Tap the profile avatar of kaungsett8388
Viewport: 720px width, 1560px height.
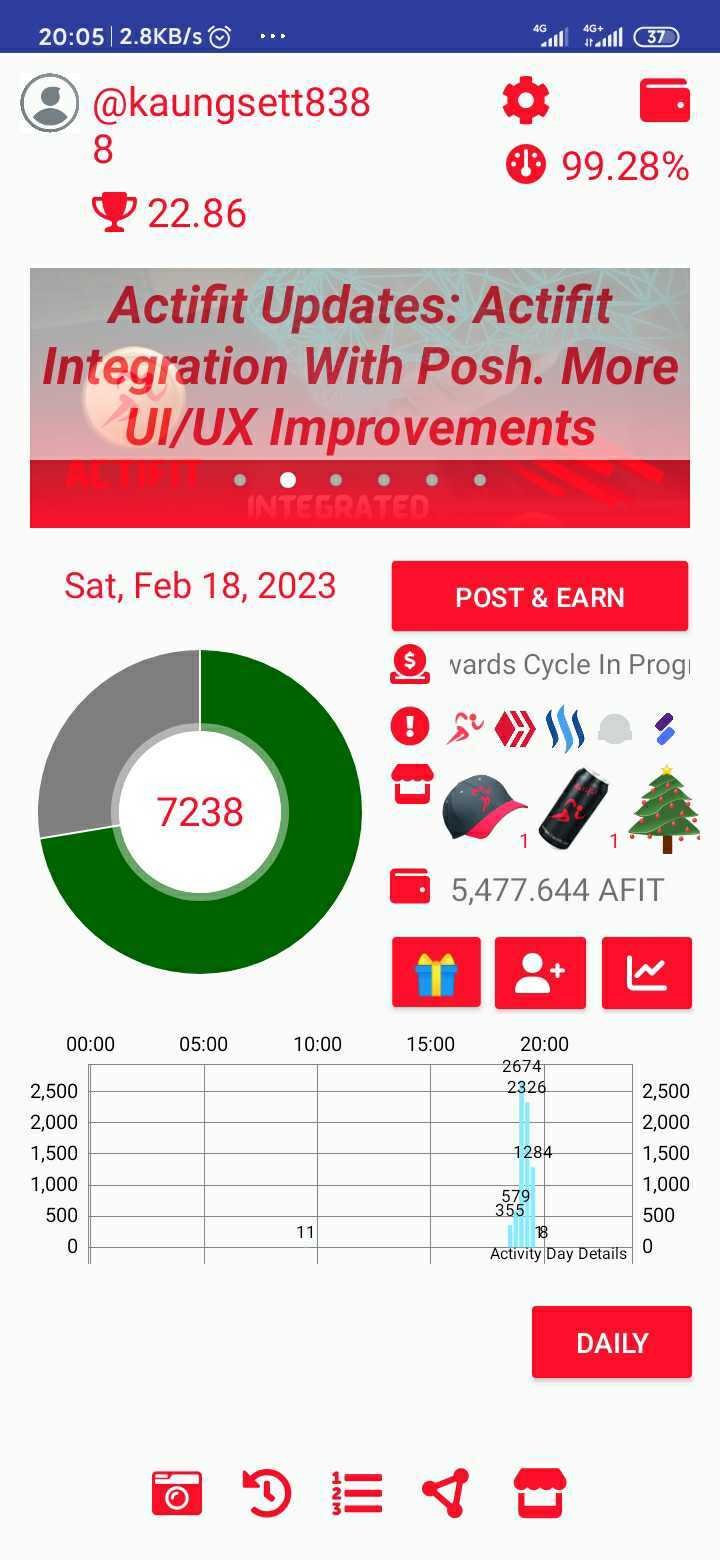click(49, 103)
